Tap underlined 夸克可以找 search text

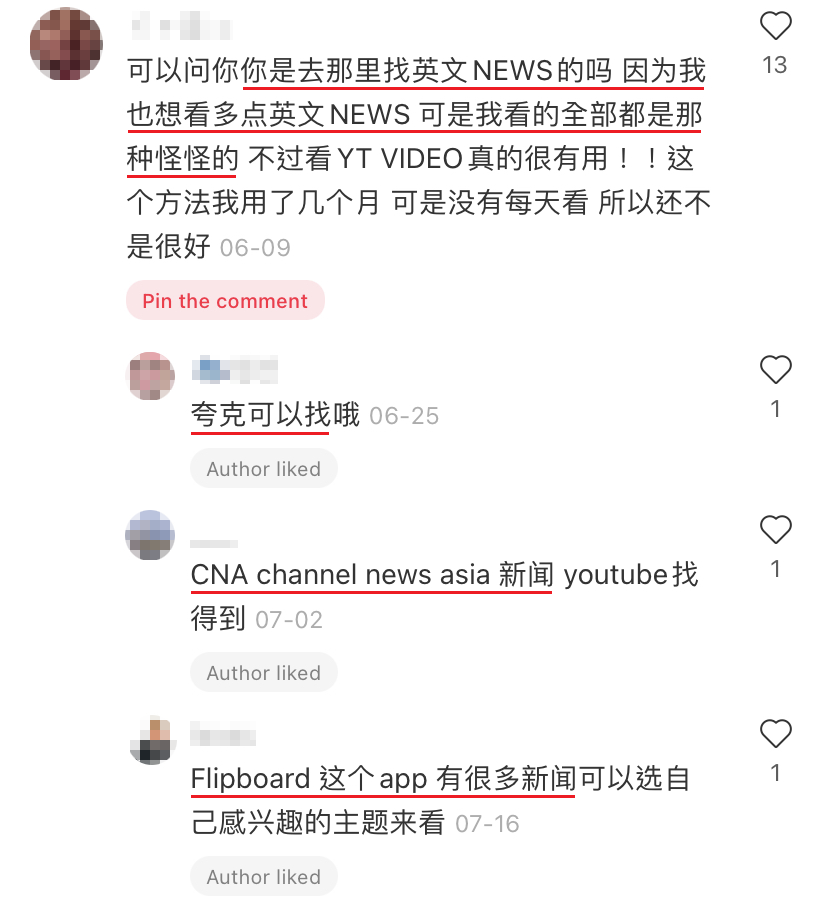tap(260, 416)
